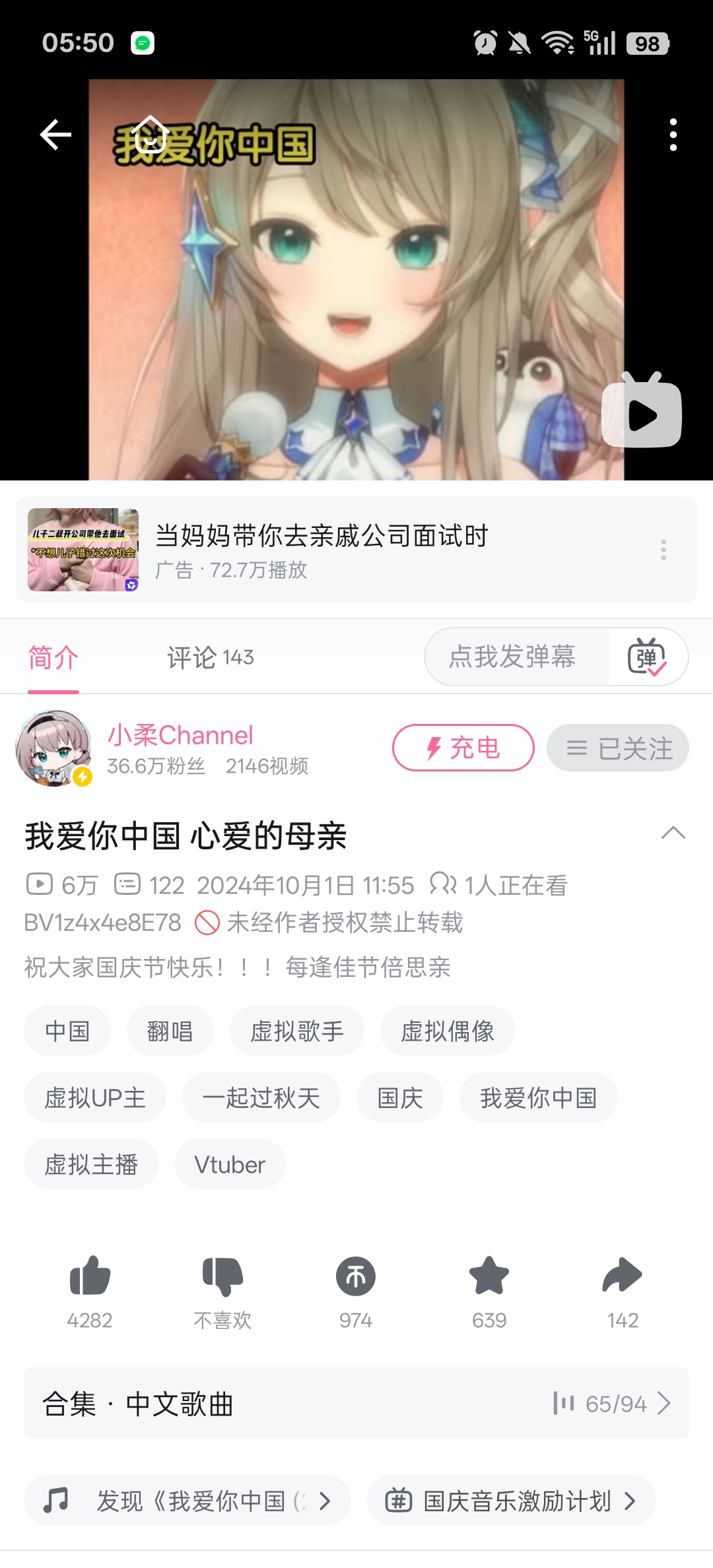Like the video with the thumbs-up icon
The height and width of the screenshot is (1568, 713).
[x=90, y=1276]
